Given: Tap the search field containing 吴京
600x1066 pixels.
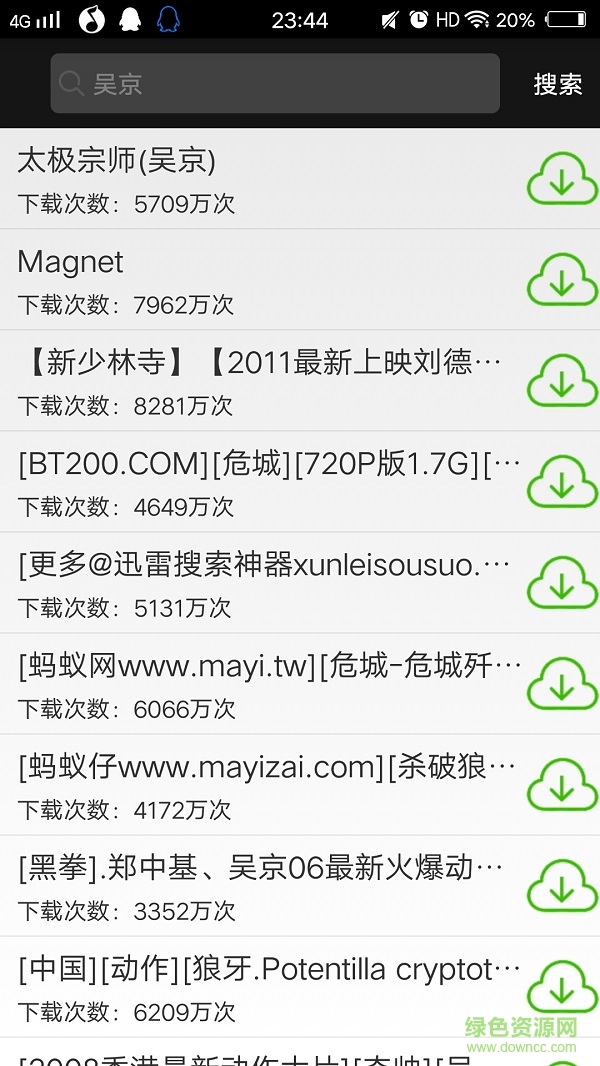Looking at the screenshot, I should (x=275, y=84).
